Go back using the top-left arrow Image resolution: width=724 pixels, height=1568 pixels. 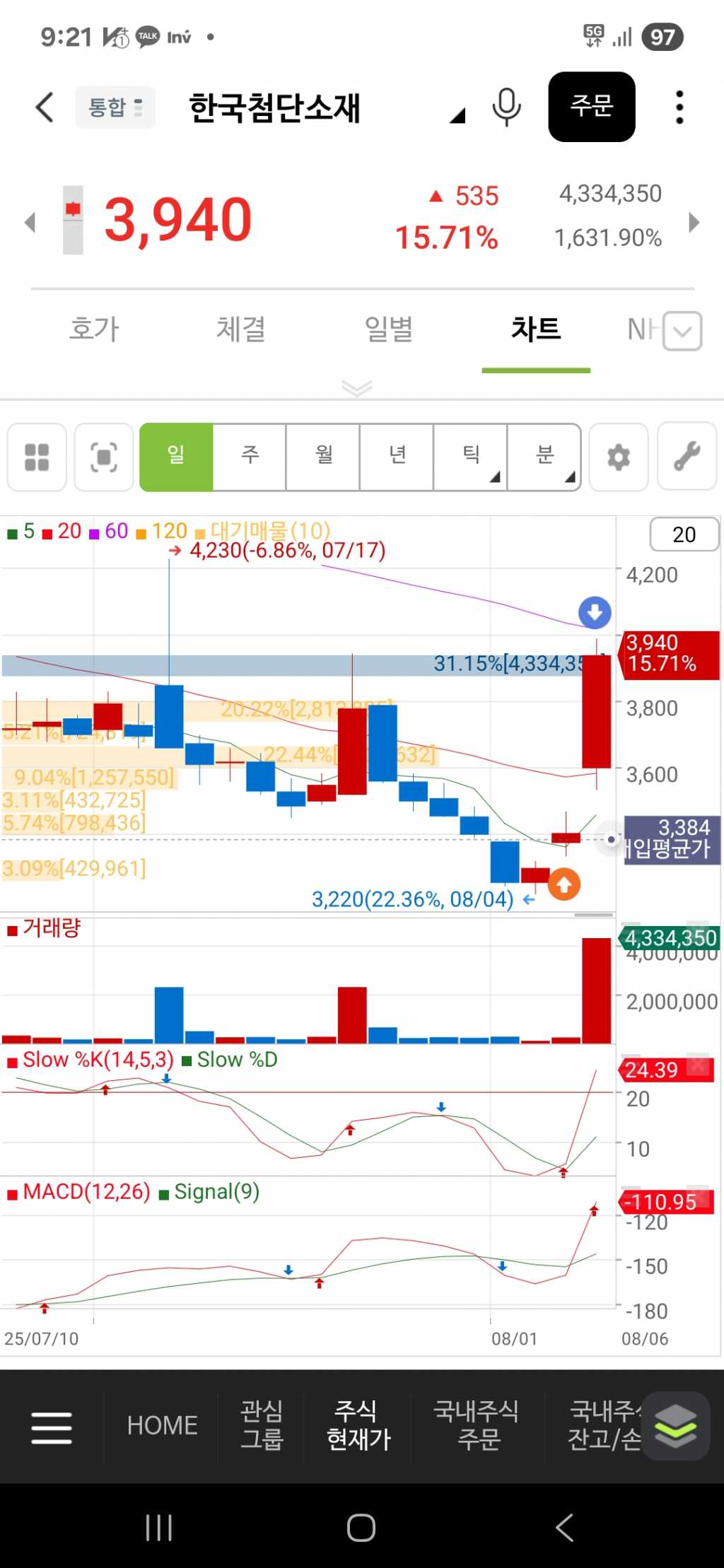[45, 107]
